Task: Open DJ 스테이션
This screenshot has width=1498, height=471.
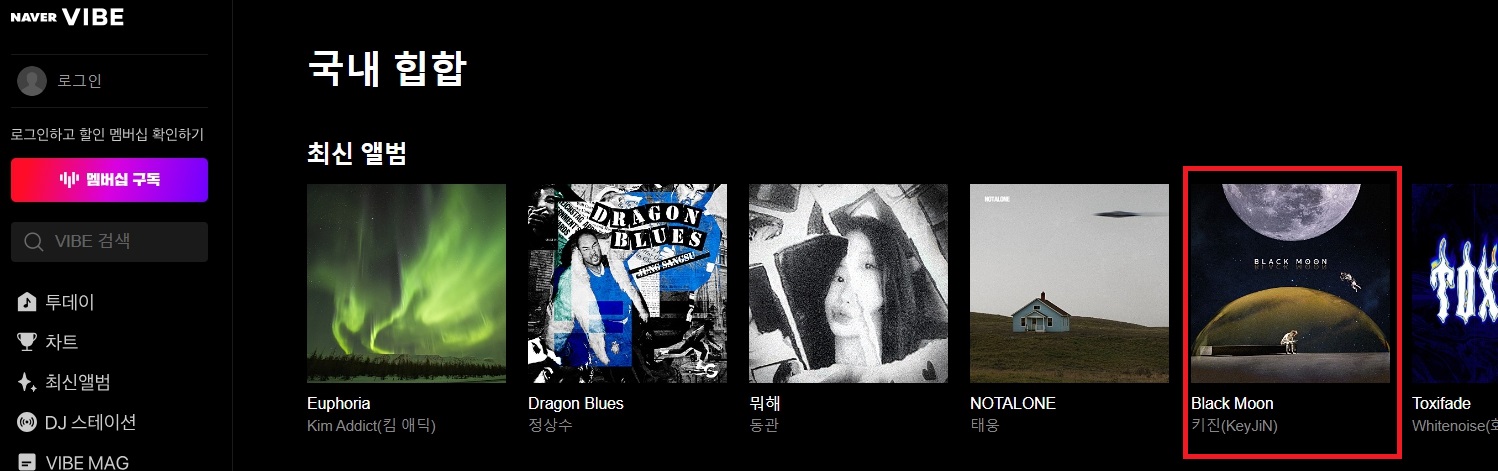Action: (x=90, y=422)
